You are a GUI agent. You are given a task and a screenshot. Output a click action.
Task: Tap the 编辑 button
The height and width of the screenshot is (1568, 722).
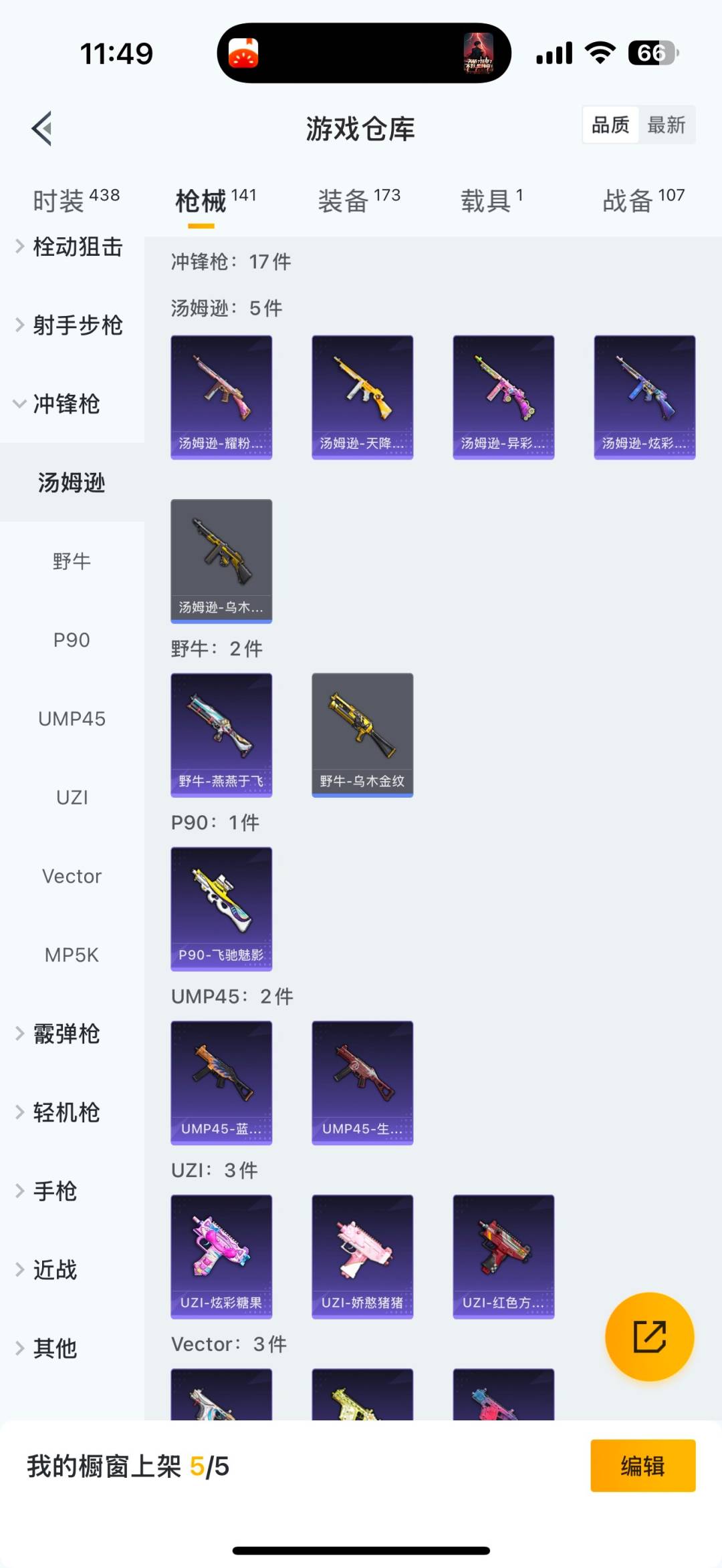(643, 1467)
